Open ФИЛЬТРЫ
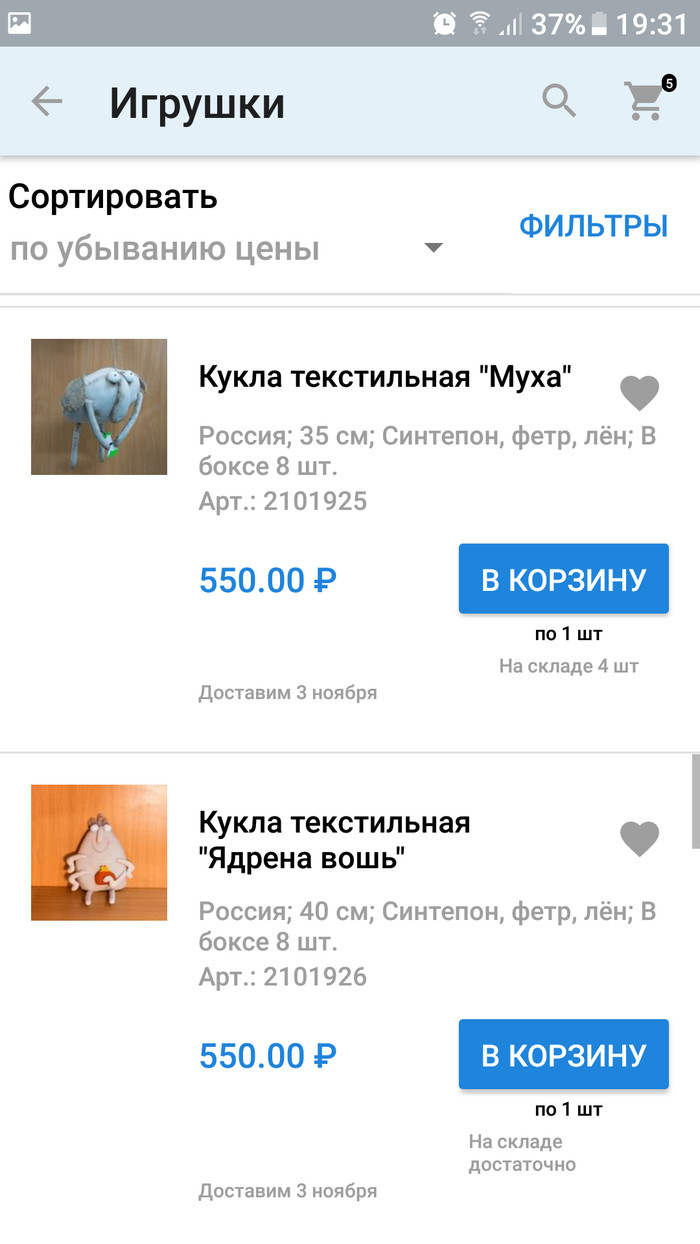 (x=593, y=226)
